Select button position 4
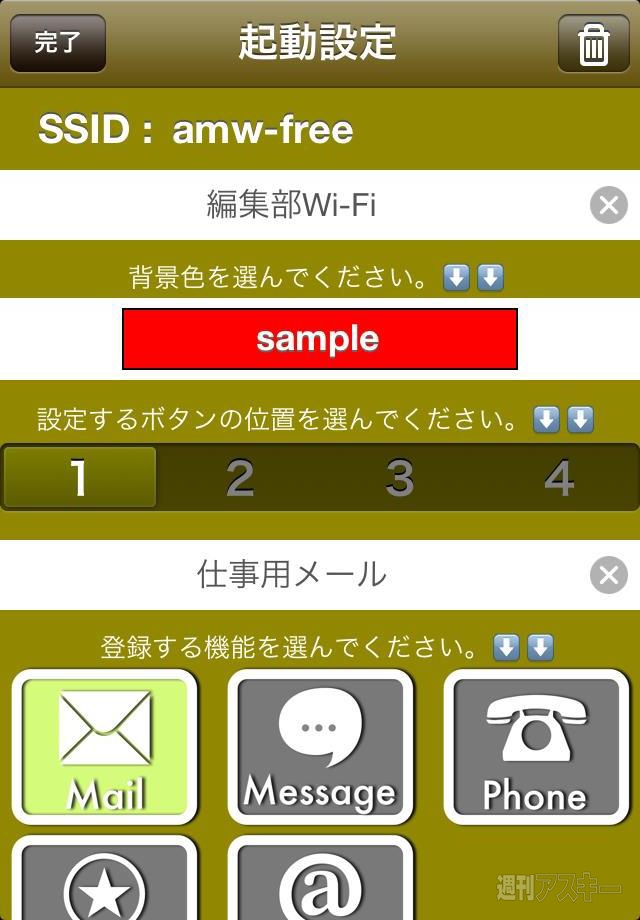 click(558, 478)
